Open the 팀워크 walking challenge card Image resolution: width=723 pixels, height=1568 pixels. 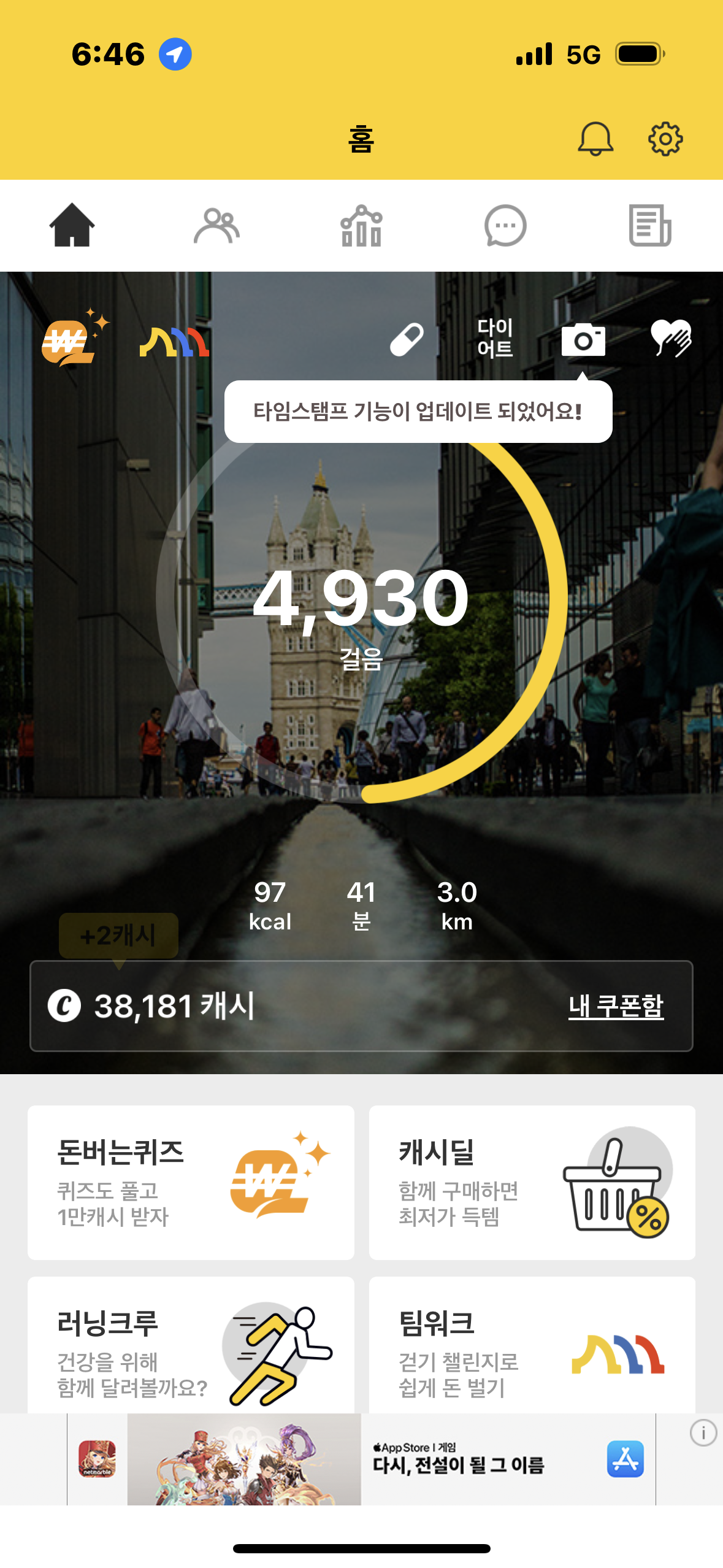[532, 1347]
